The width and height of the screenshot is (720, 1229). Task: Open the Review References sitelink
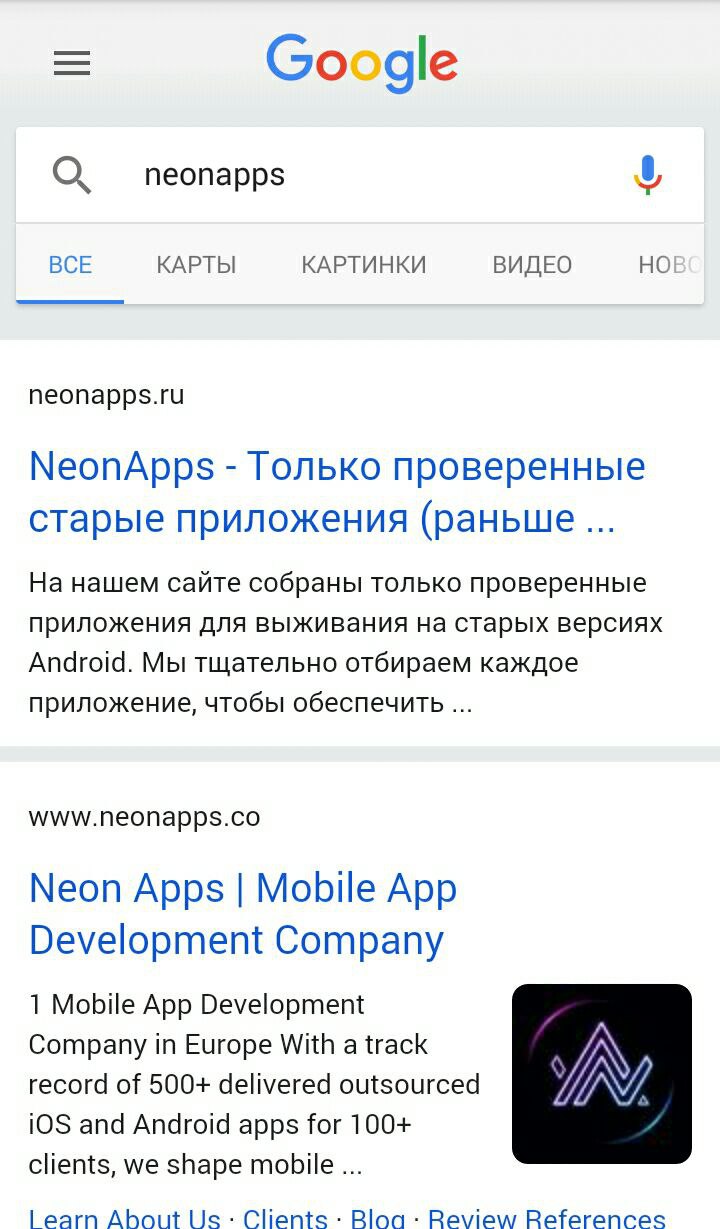pyautogui.click(x=546, y=1218)
